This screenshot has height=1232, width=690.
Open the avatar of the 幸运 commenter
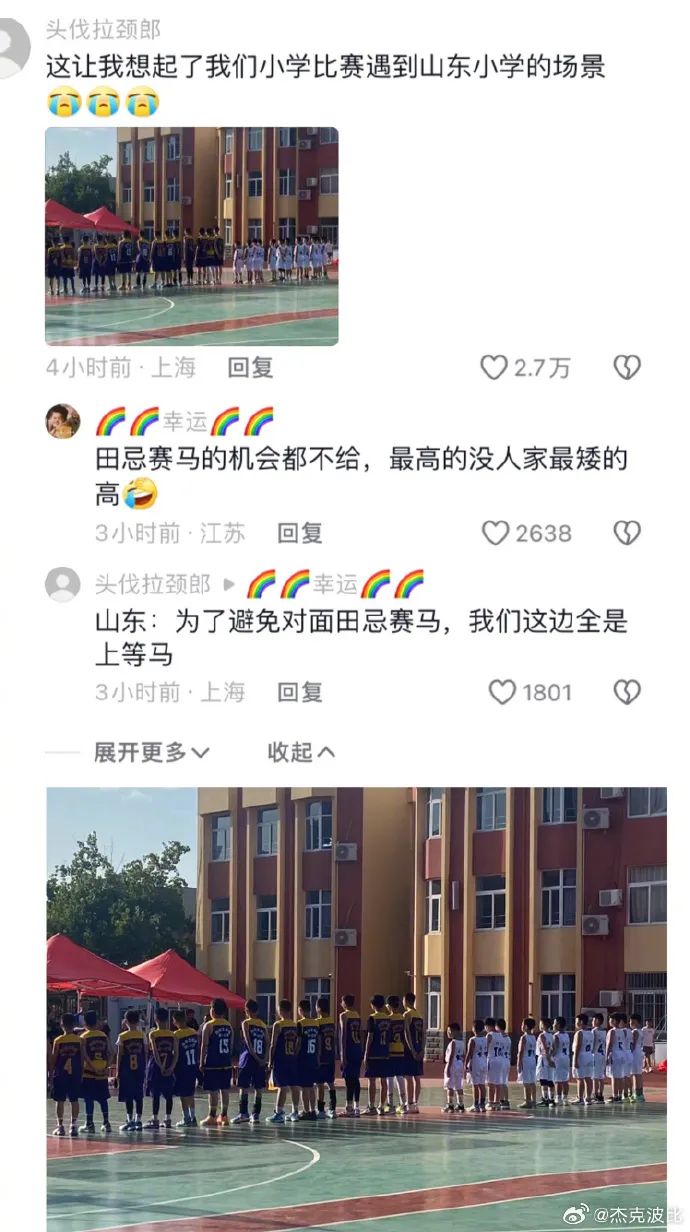(63, 421)
